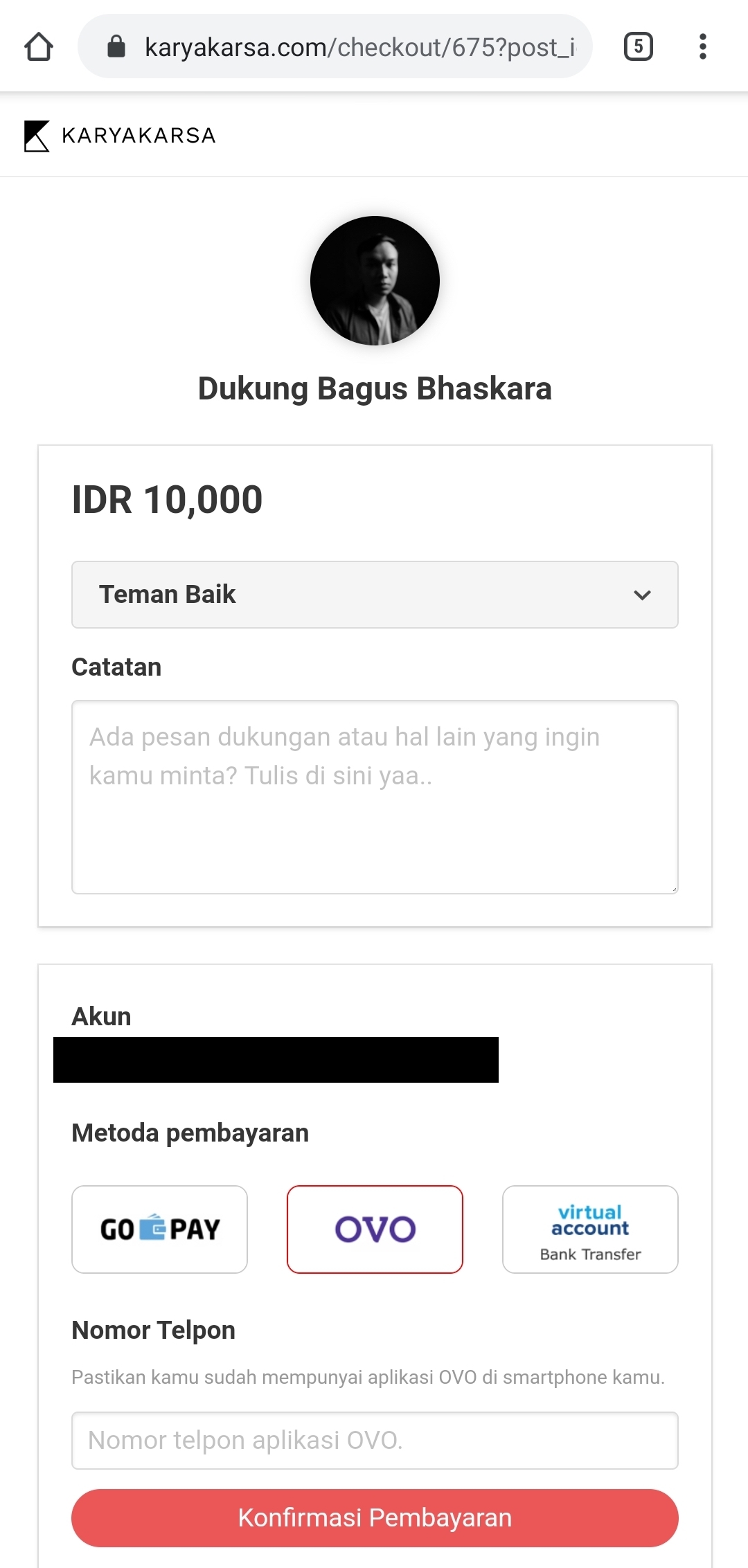The image size is (748, 1568).
Task: Tap the KaryaKarsa logo
Action: pyautogui.click(x=120, y=136)
